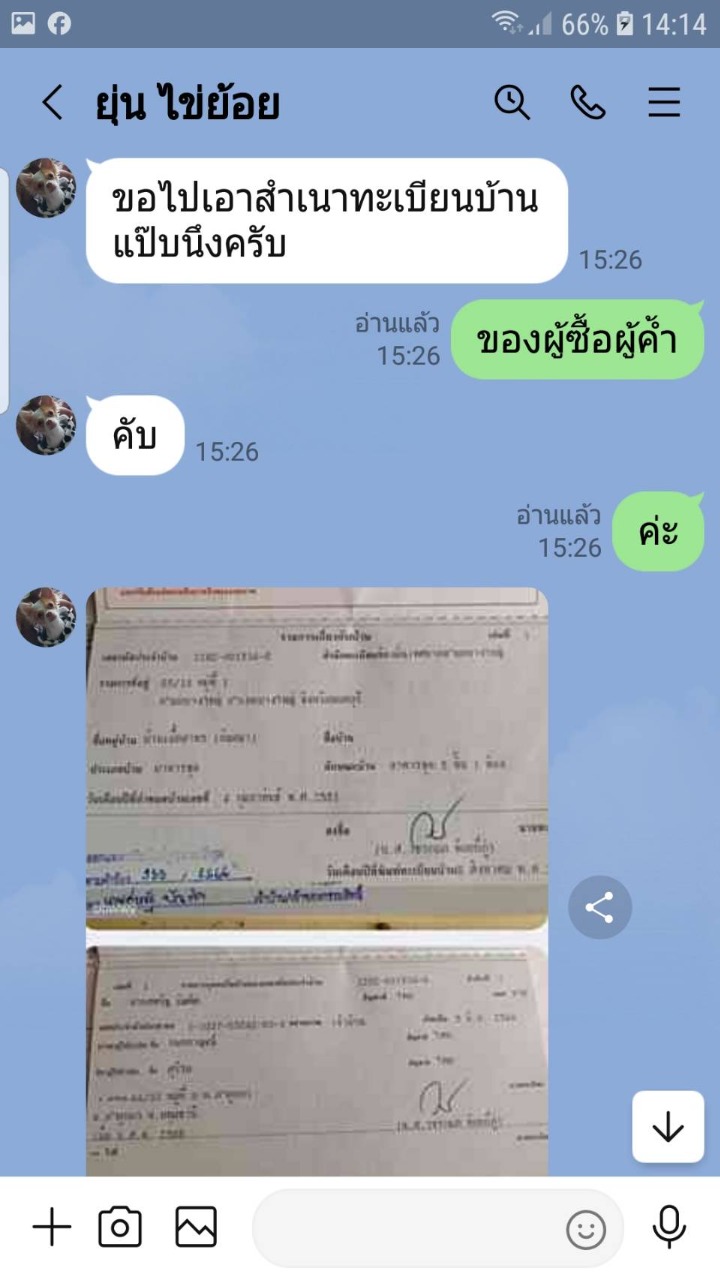Image resolution: width=720 pixels, height=1280 pixels.
Task: Open the plus attachment menu
Action: (x=52, y=1227)
